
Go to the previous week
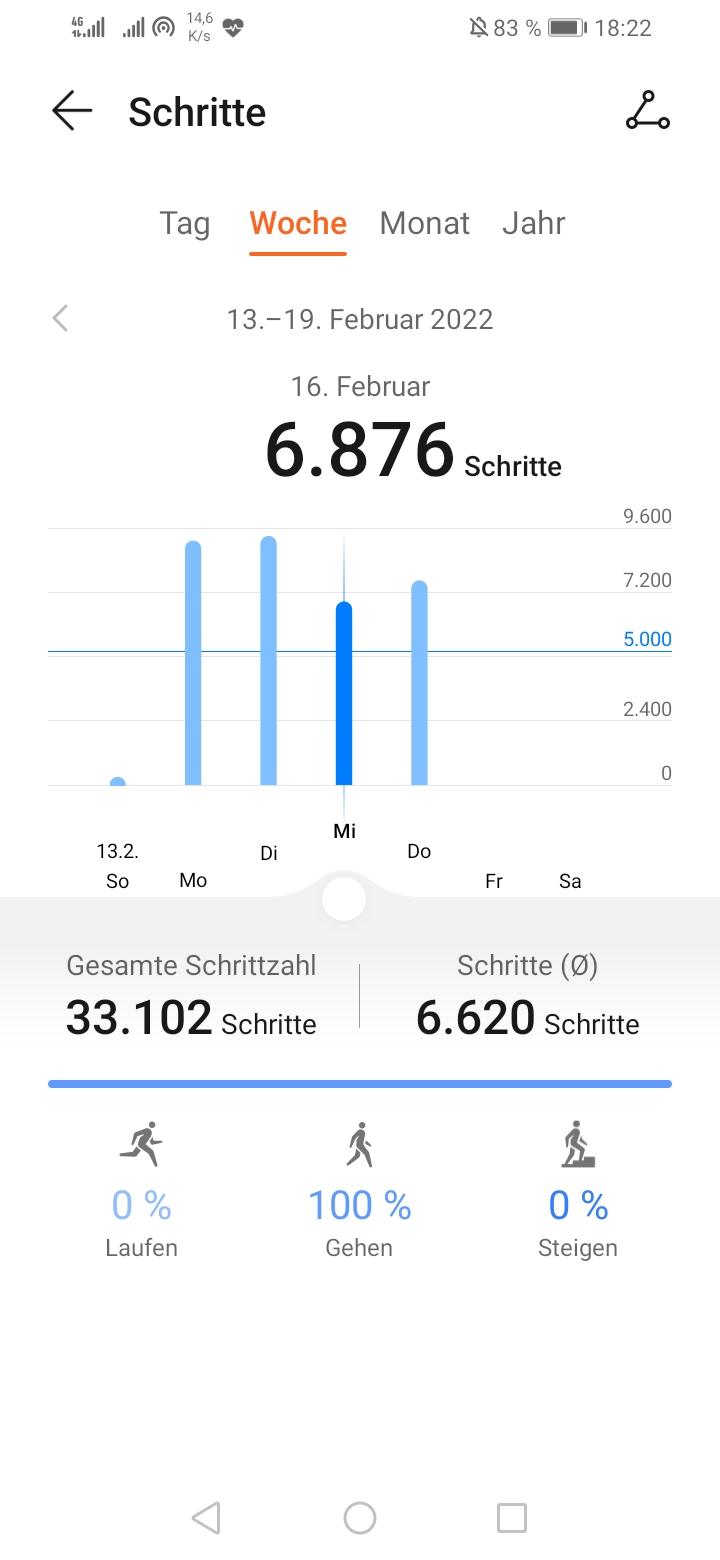click(x=61, y=319)
